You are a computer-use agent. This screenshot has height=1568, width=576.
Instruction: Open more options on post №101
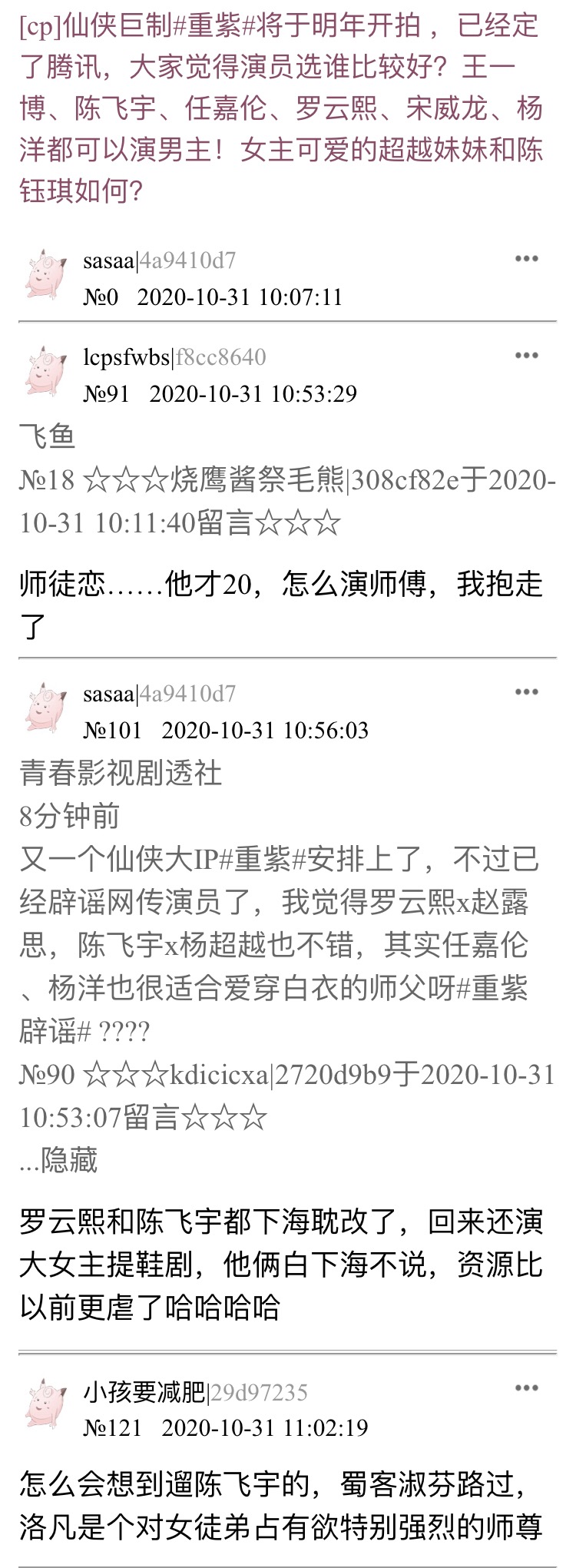coord(526,692)
